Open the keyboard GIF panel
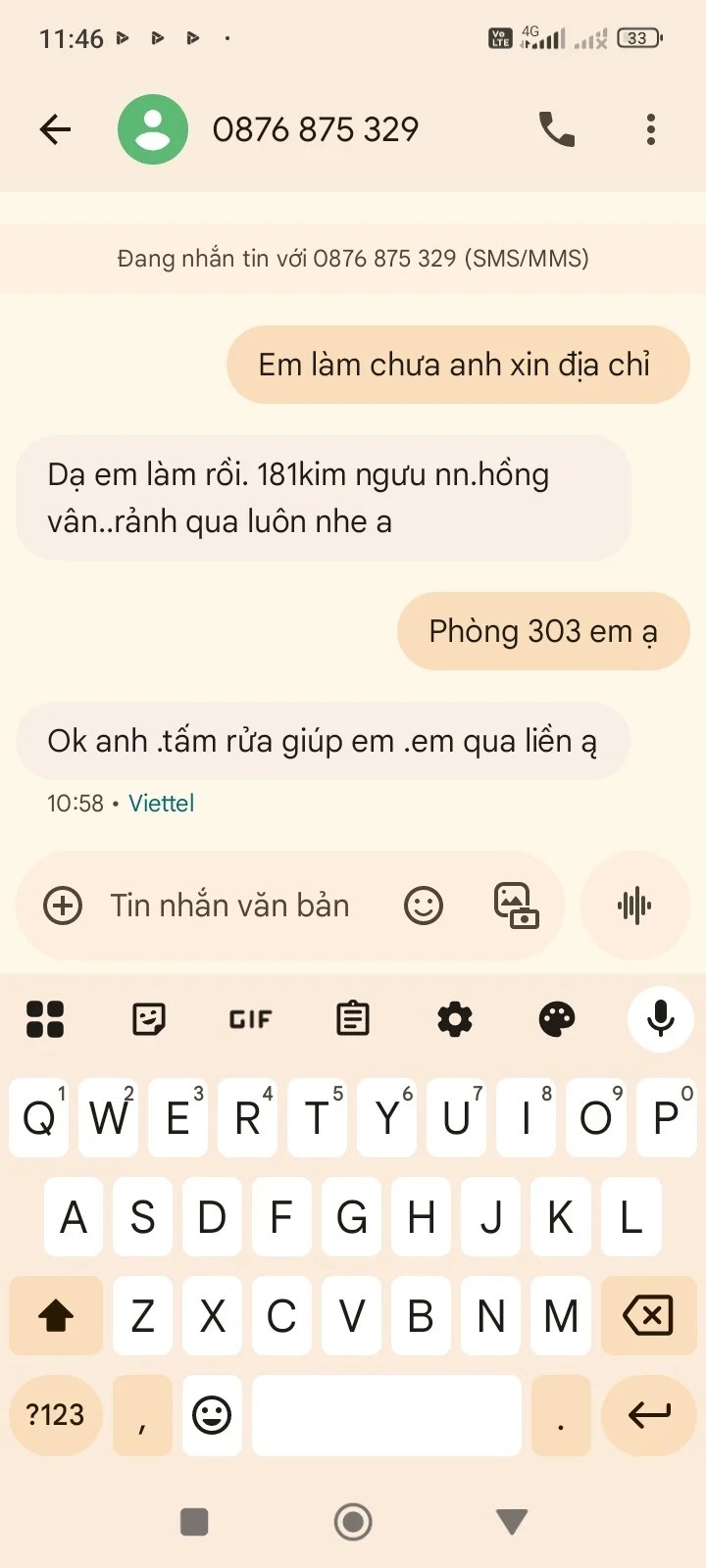The height and width of the screenshot is (1568, 706). pos(250,1019)
